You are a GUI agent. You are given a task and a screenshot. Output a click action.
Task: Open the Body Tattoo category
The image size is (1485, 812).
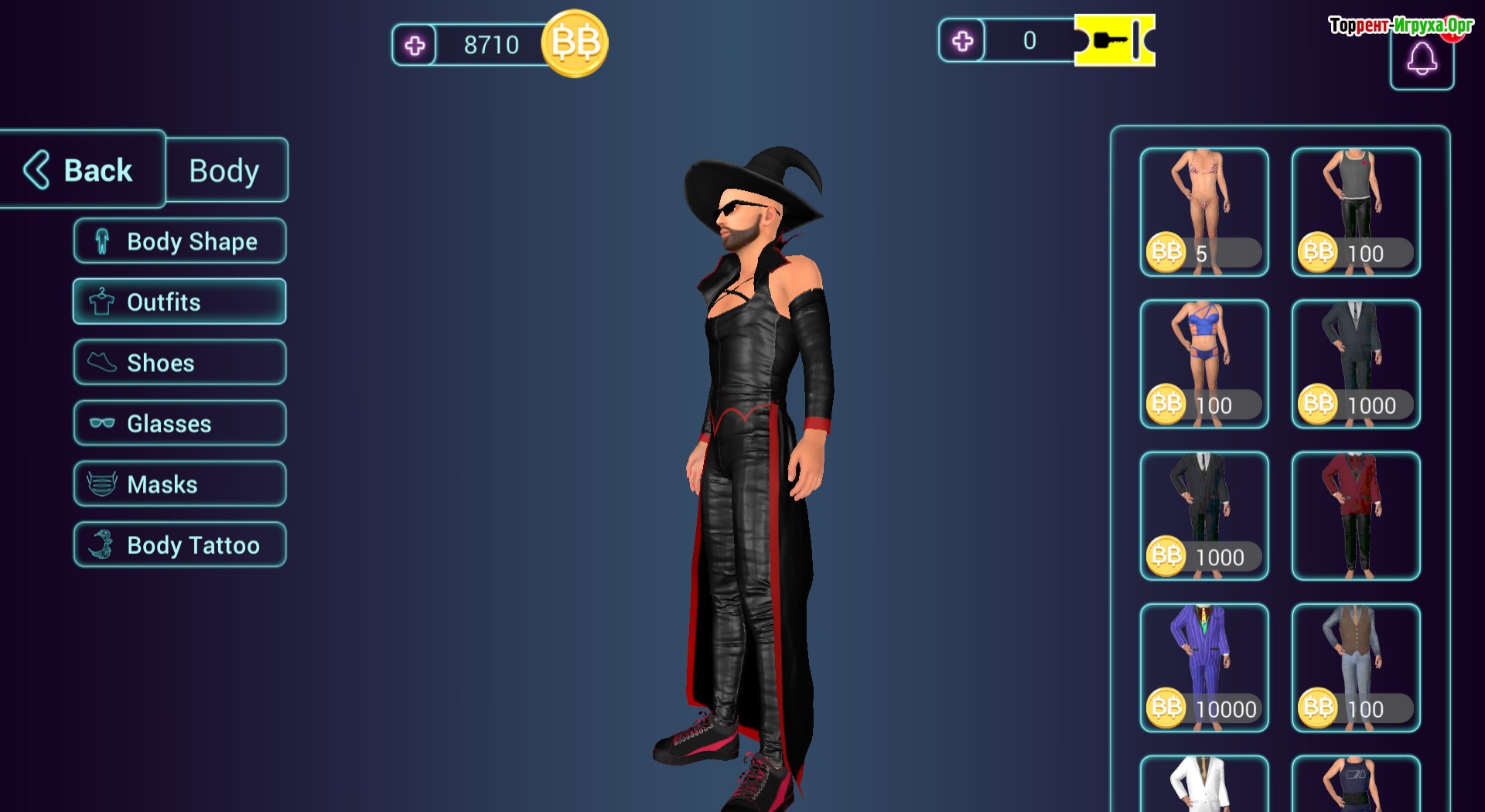point(179,545)
